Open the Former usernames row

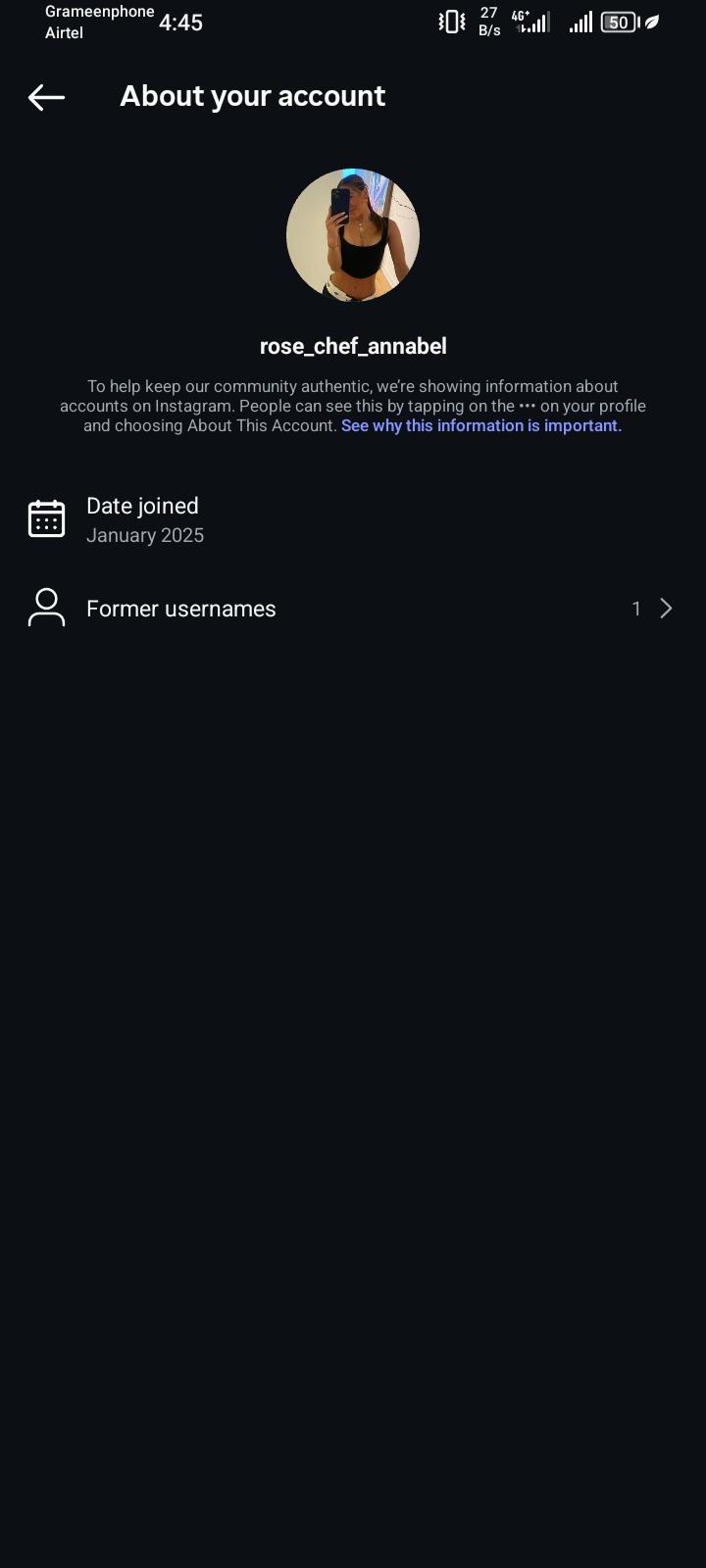pyautogui.click(x=351, y=609)
